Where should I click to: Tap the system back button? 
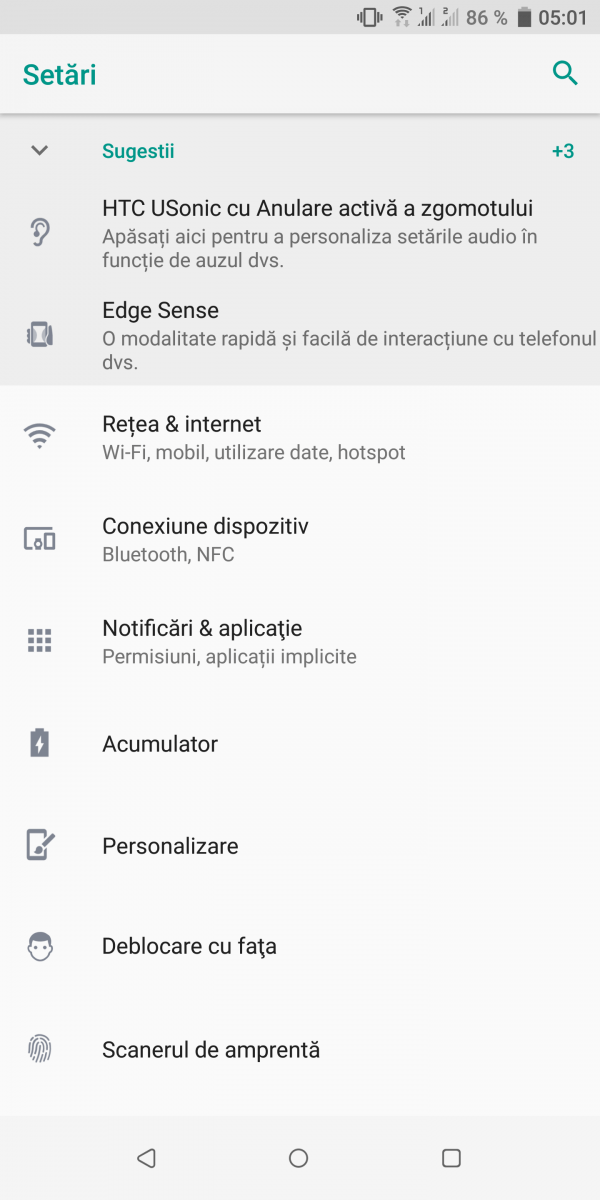coord(147,1158)
